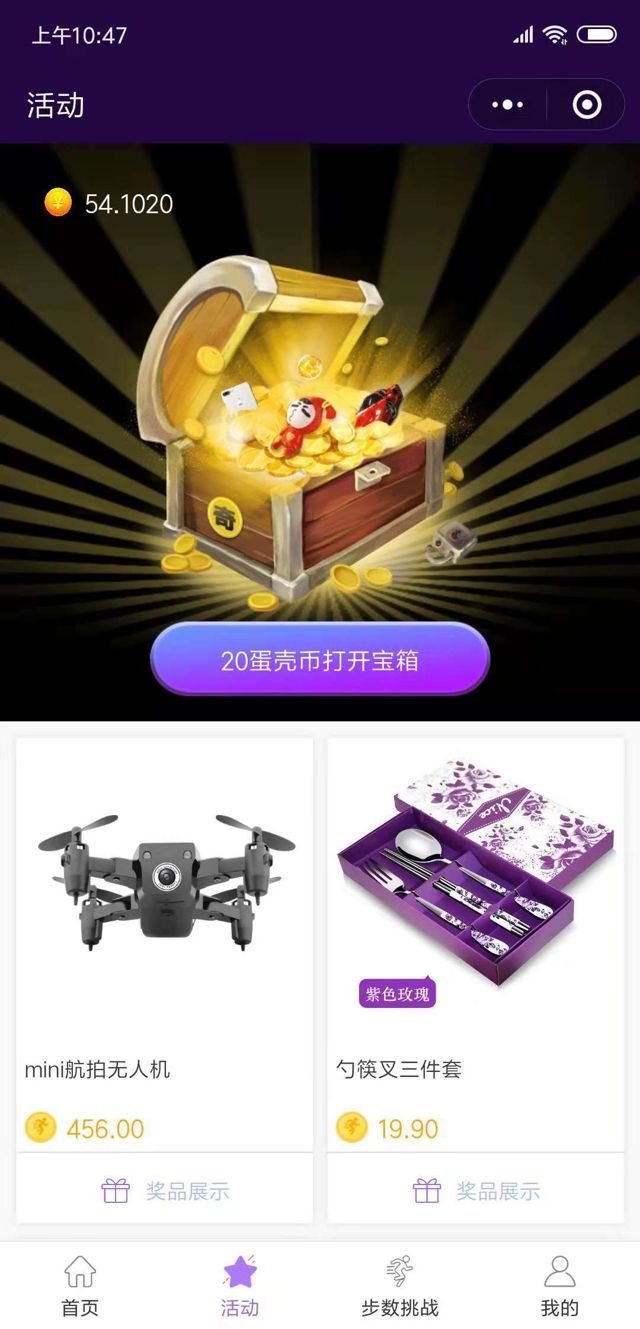The image size is (640, 1329).
Task: View 奖品展示 under 勺筷叉三件套
Action: (x=476, y=1190)
